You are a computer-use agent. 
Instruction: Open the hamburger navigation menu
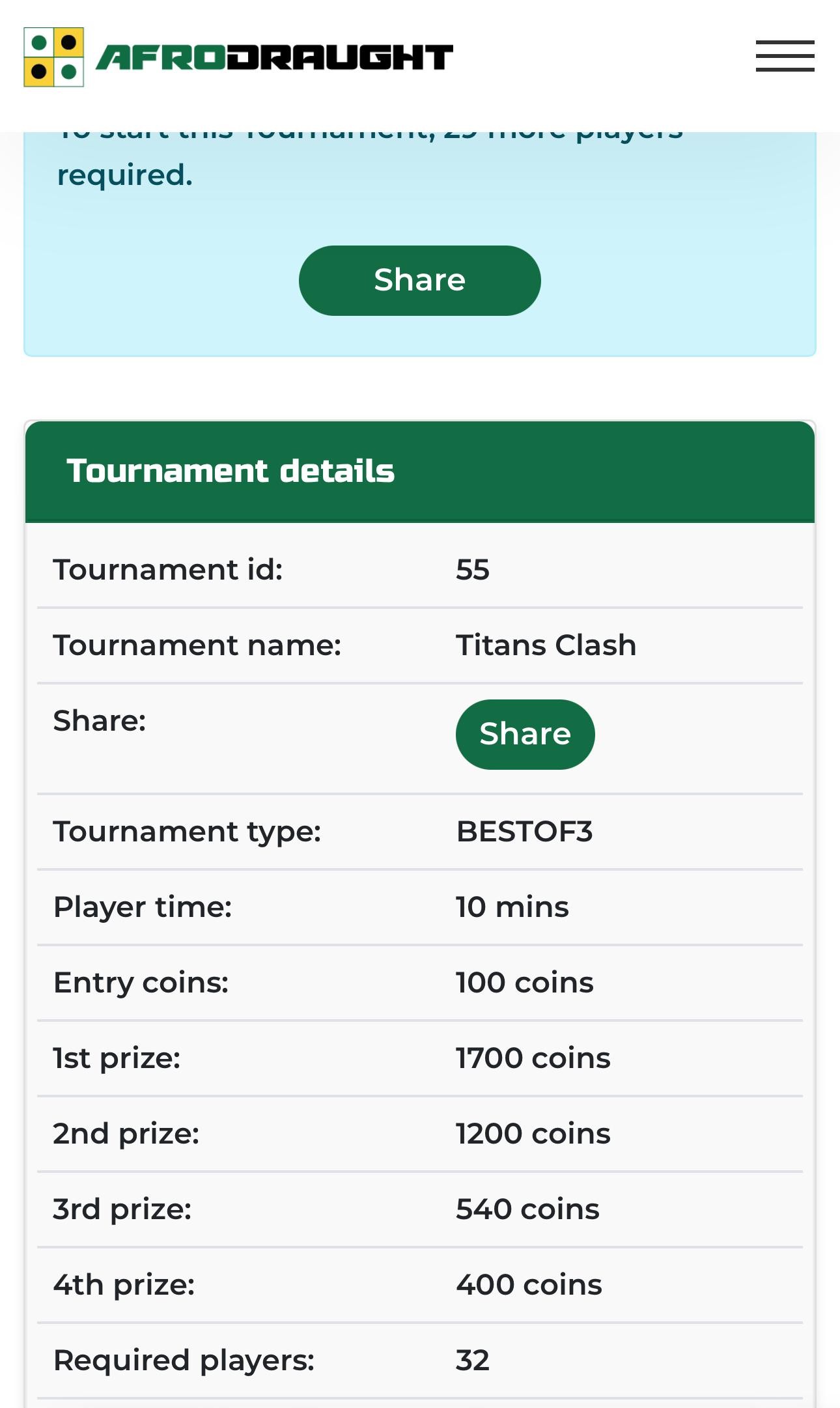point(785,56)
